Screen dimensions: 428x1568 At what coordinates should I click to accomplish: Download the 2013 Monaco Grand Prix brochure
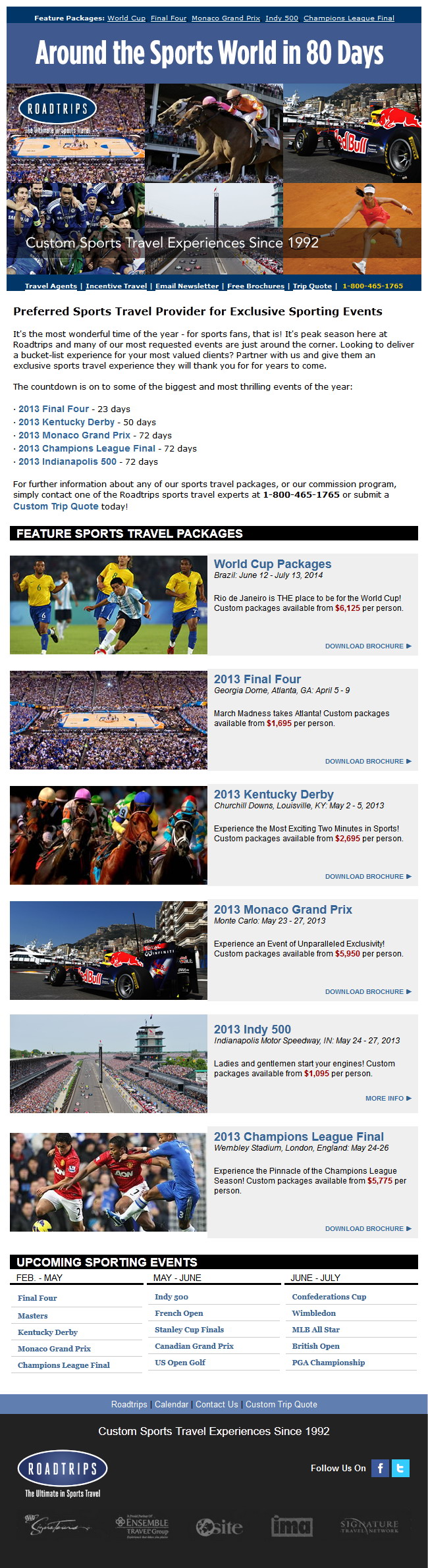click(367, 991)
